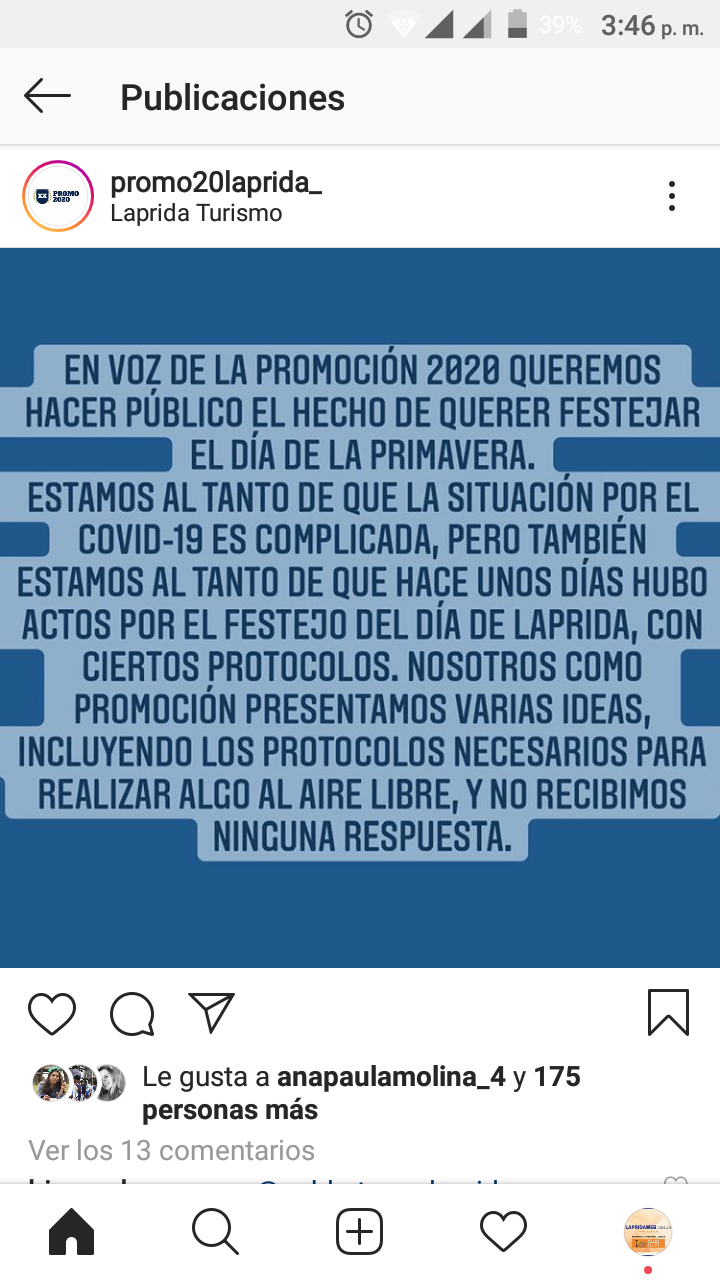Share the post via paper plane icon
Image resolution: width=720 pixels, height=1280 pixels.
[211, 1012]
